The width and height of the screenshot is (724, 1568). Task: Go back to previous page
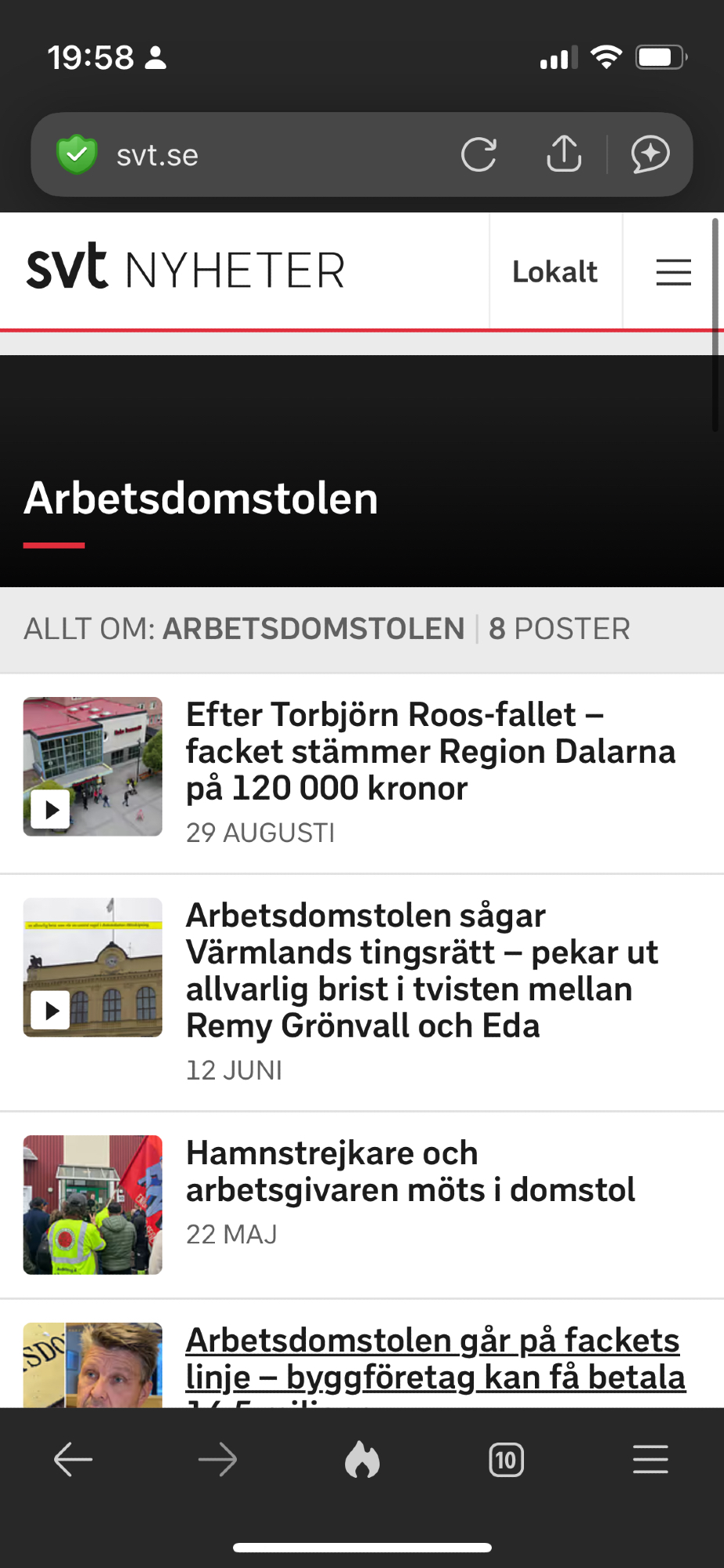pyautogui.click(x=73, y=1460)
